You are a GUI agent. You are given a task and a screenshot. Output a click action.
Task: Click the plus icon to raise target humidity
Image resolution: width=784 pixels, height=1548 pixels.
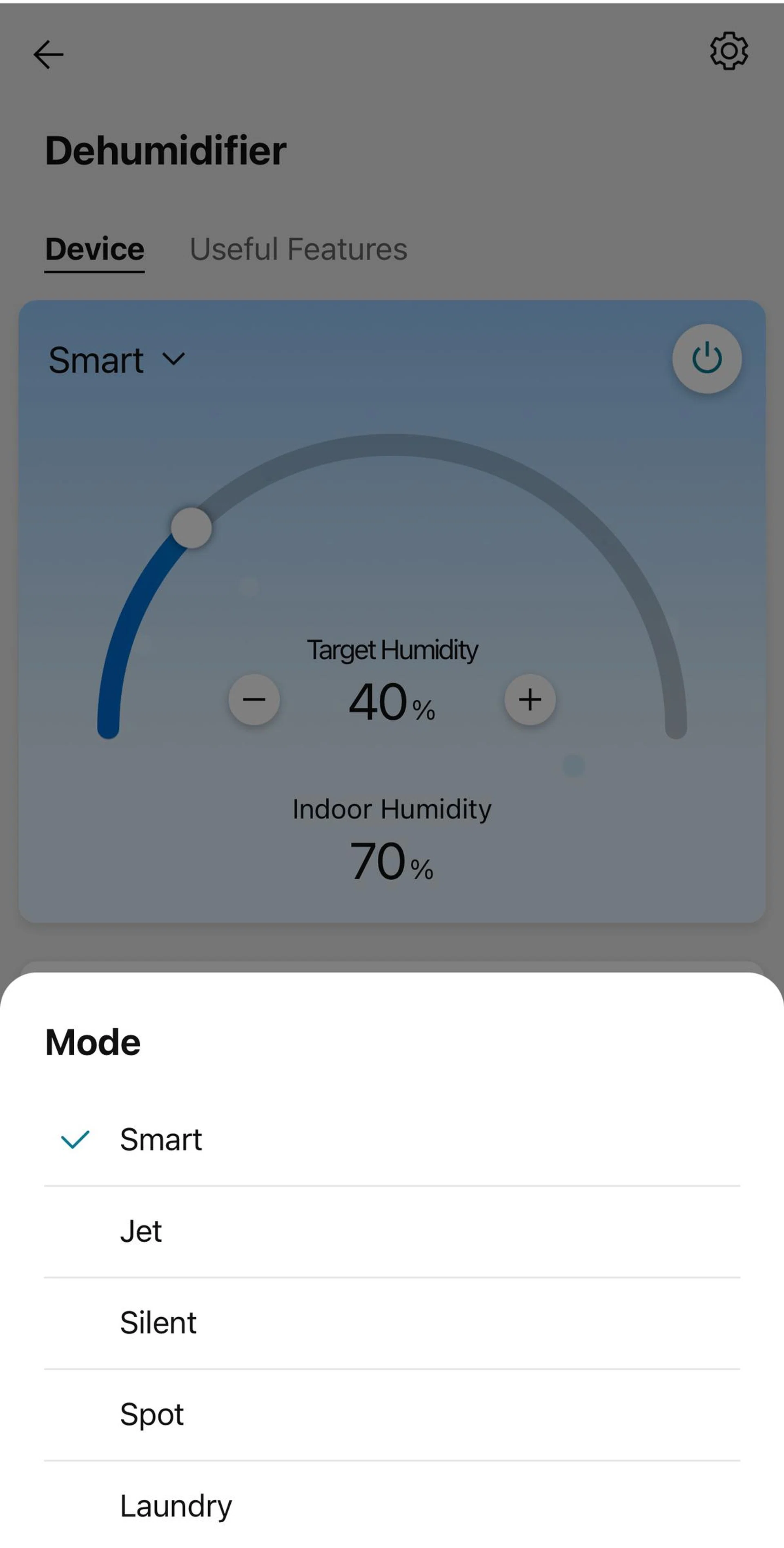click(x=529, y=699)
